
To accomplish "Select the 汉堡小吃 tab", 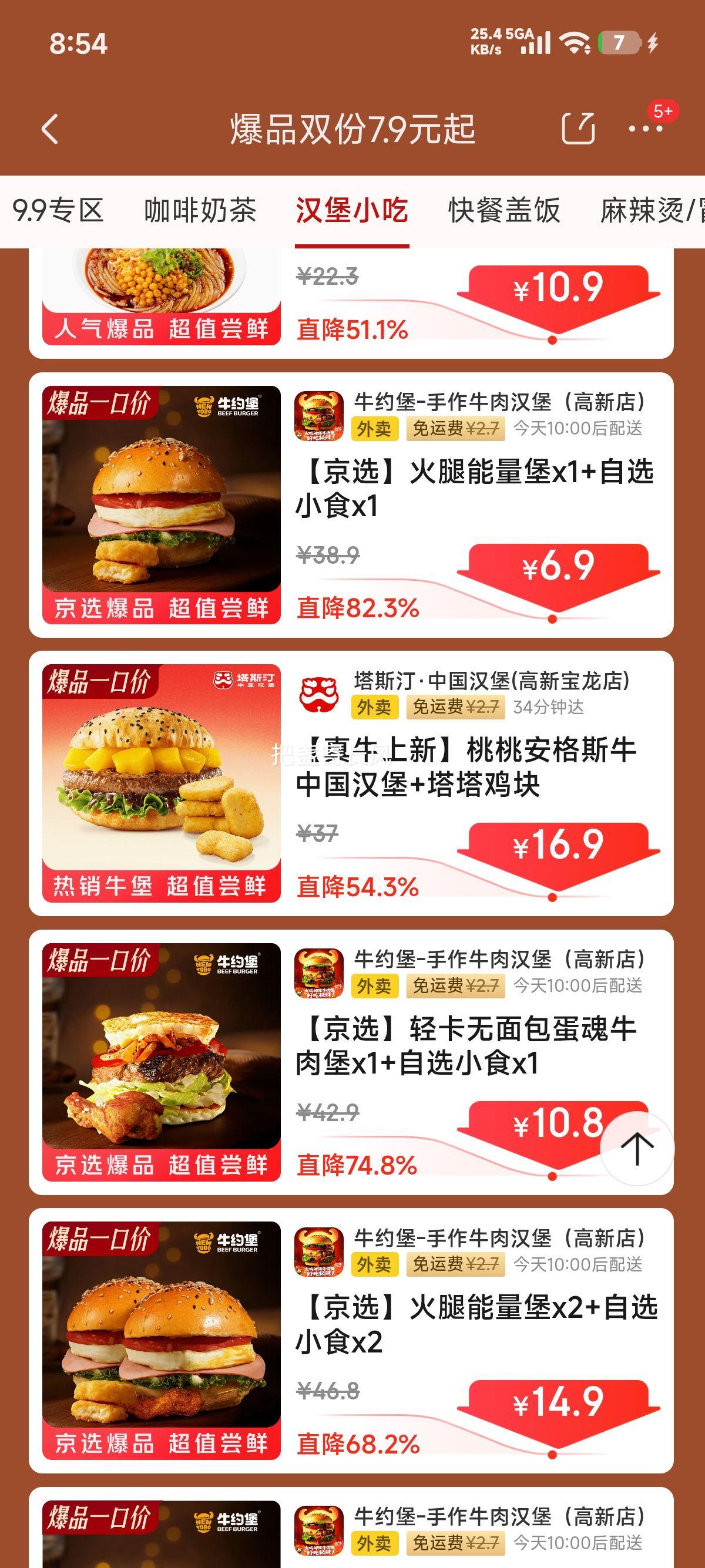I will tap(351, 211).
